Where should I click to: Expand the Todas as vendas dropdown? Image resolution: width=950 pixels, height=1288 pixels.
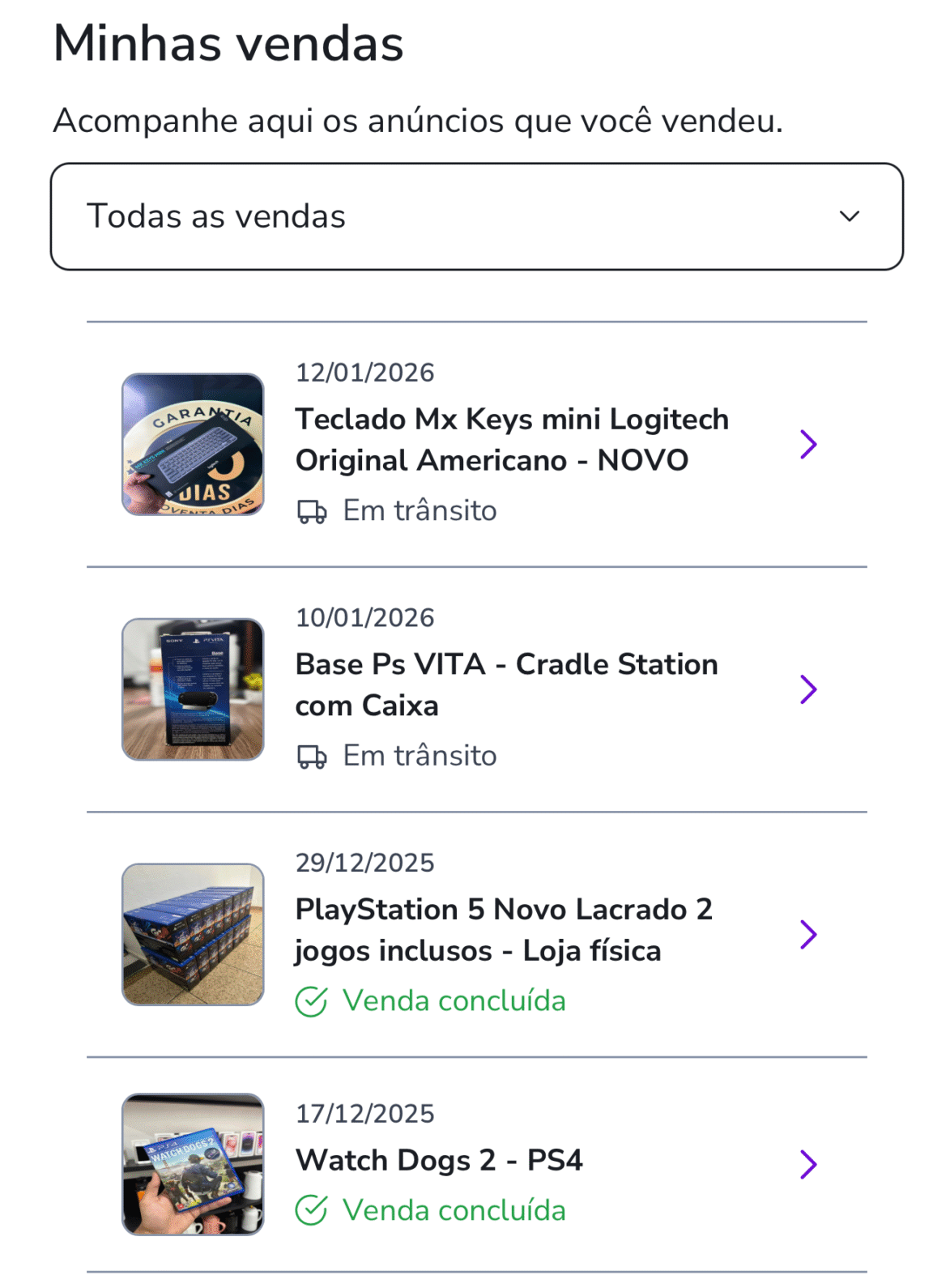[x=476, y=216]
